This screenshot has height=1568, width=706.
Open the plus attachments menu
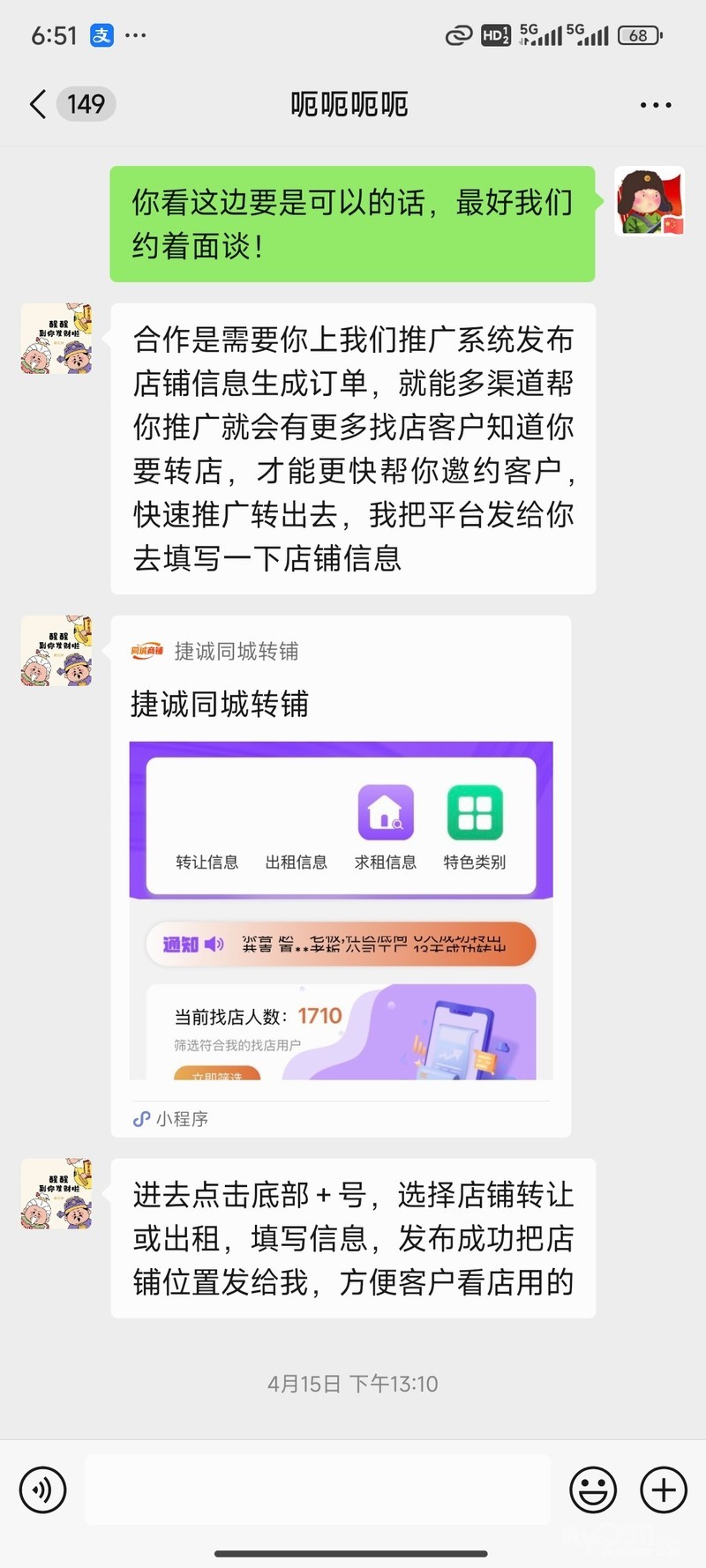pyautogui.click(x=663, y=1490)
